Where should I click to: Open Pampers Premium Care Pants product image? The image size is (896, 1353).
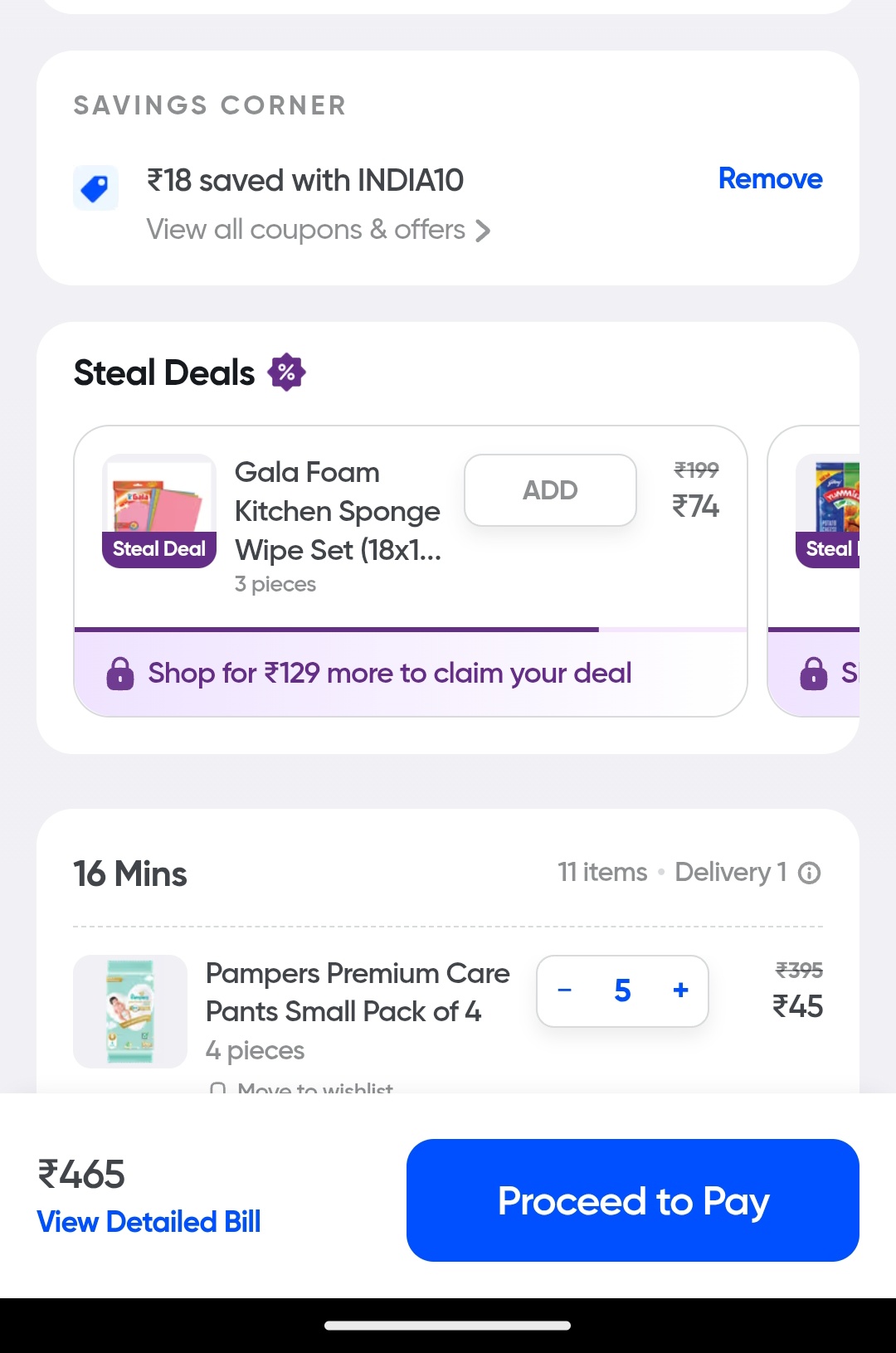(x=130, y=1011)
